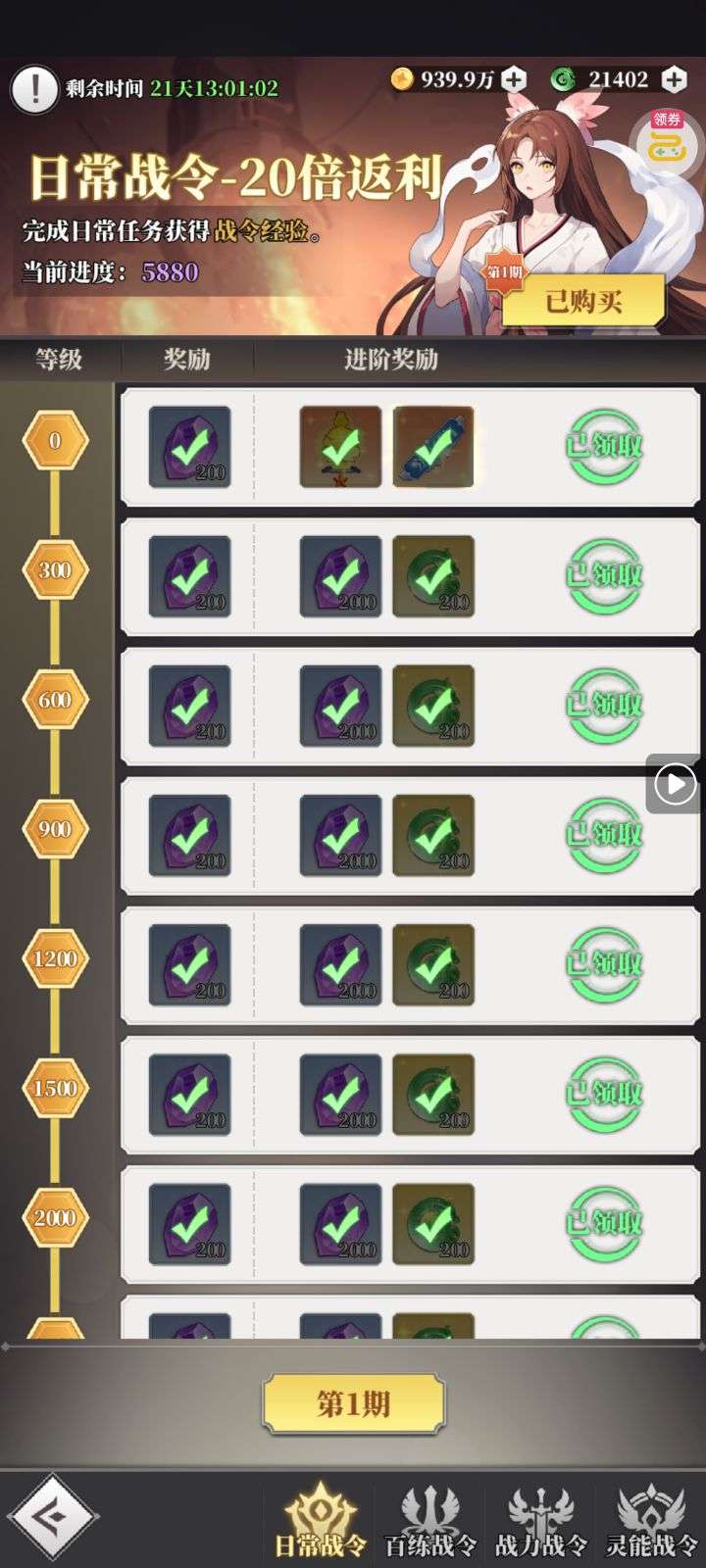Screen dimensions: 706x1568
Task: View the purple gem reward at level 0
Action: (190, 447)
